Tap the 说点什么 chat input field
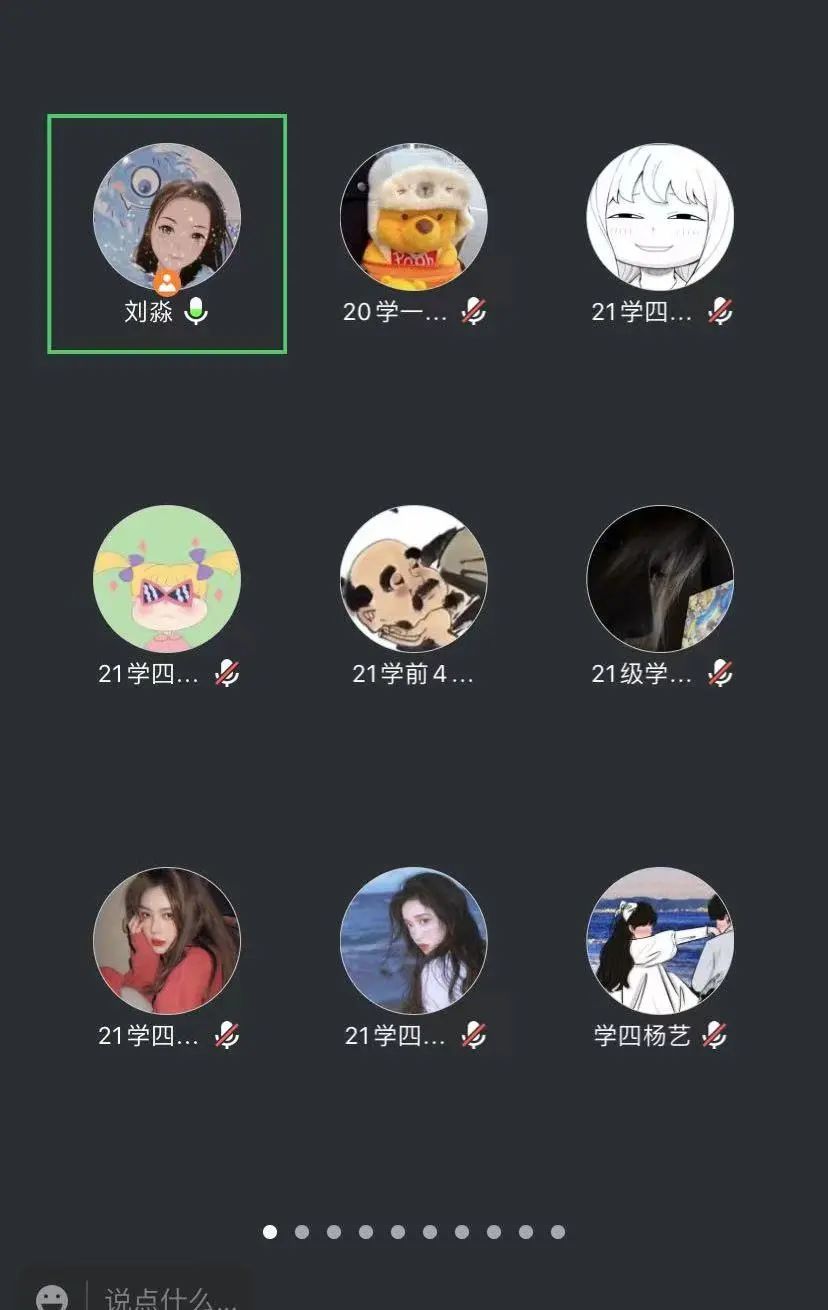 (170, 1298)
